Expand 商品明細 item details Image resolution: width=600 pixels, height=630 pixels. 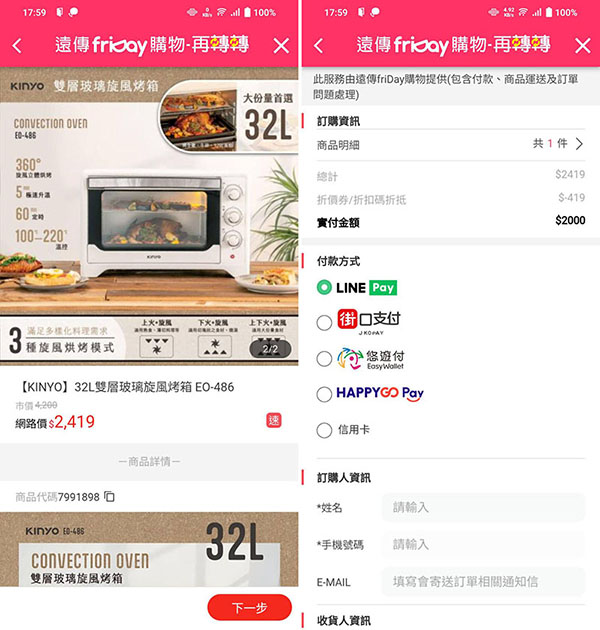click(x=578, y=144)
